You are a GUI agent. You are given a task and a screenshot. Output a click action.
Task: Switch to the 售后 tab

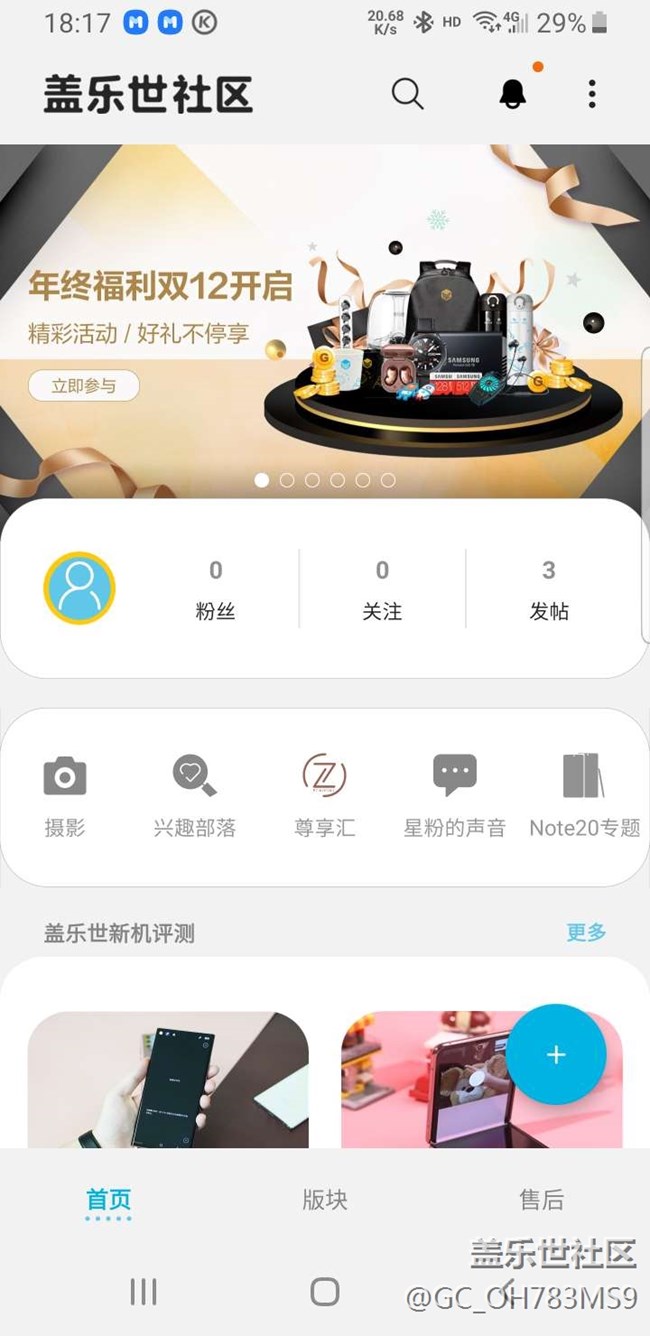point(541,1199)
